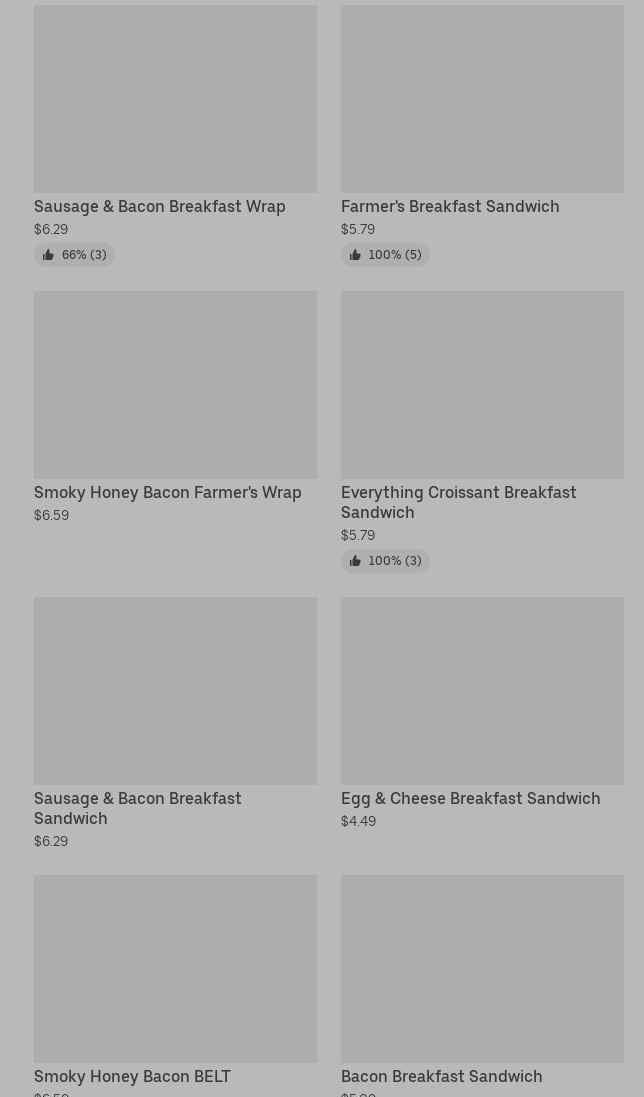Open the Everything Croissant Breakfast Sandwich
Image resolution: width=644 pixels, height=1097 pixels.
point(482,432)
